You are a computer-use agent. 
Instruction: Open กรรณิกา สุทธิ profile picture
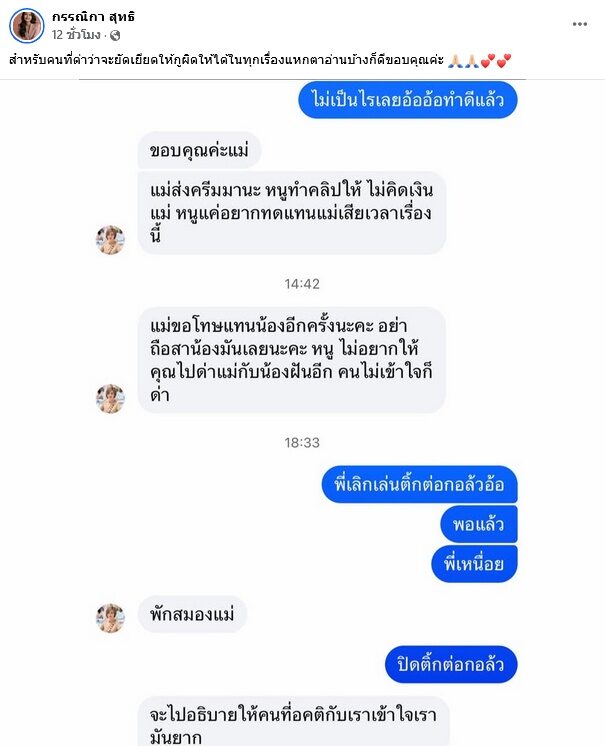(27, 26)
